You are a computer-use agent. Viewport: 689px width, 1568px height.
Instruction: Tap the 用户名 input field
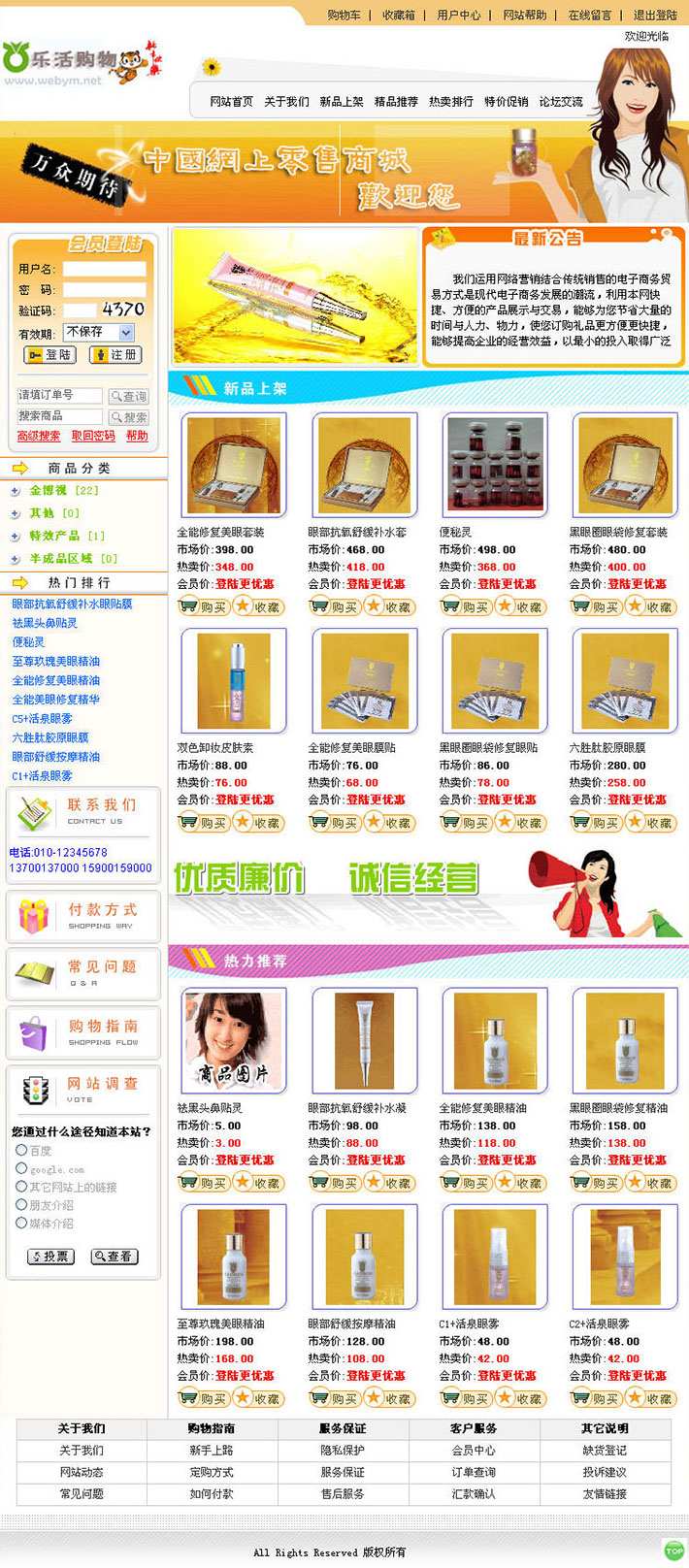pos(104,269)
